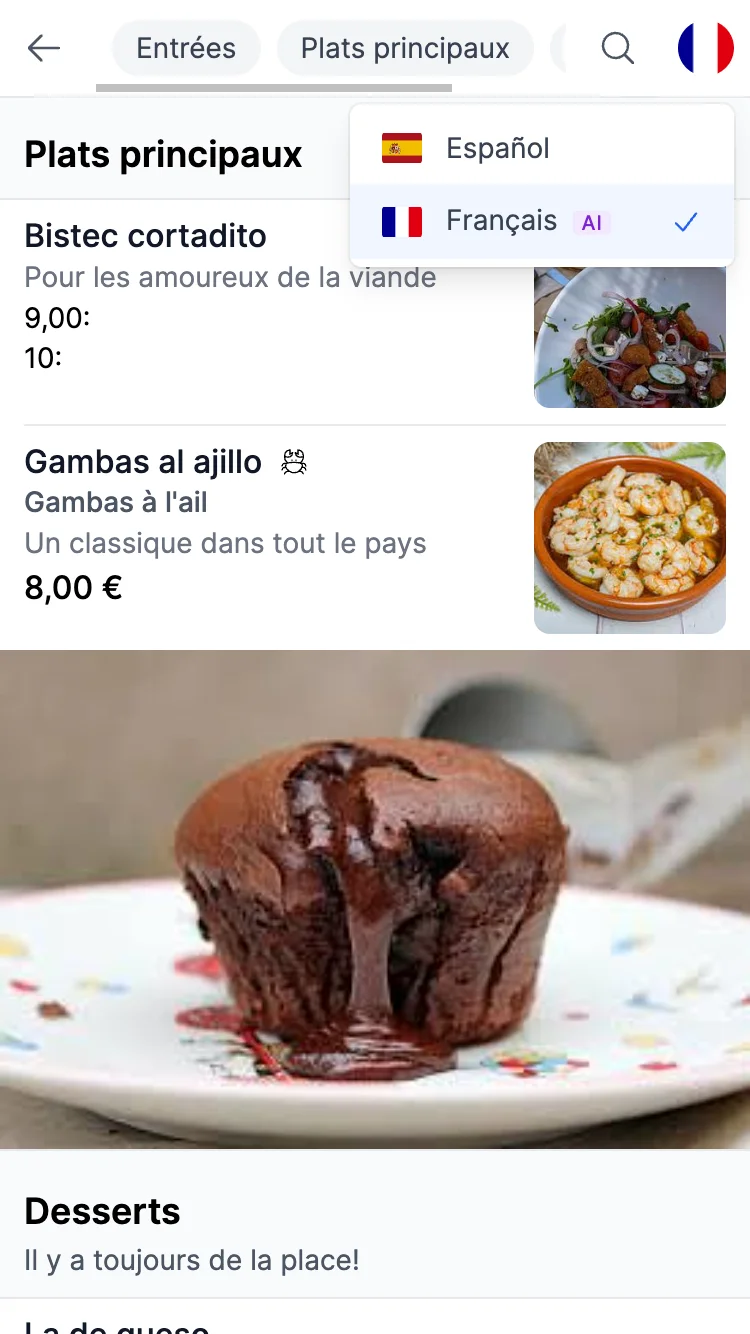Image resolution: width=750 pixels, height=1334 pixels.
Task: Switch to the Entrées tab
Action: coord(185,47)
